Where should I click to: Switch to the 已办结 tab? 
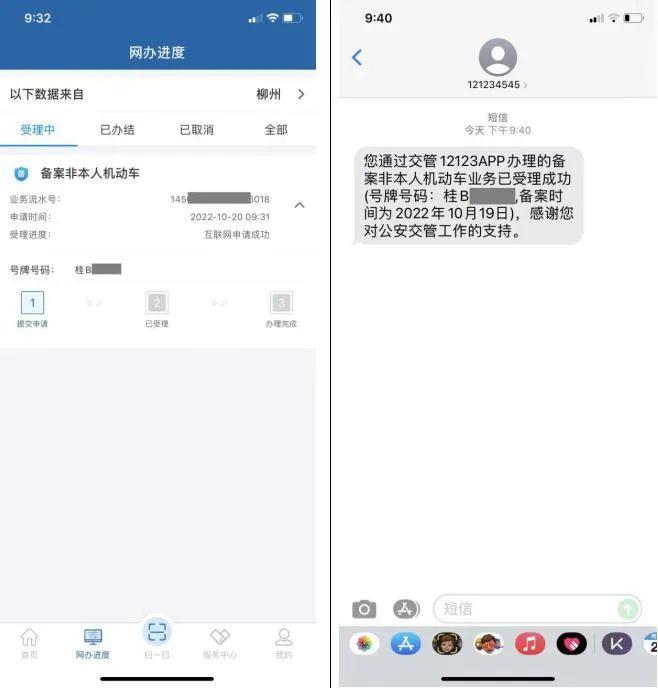coord(117,130)
